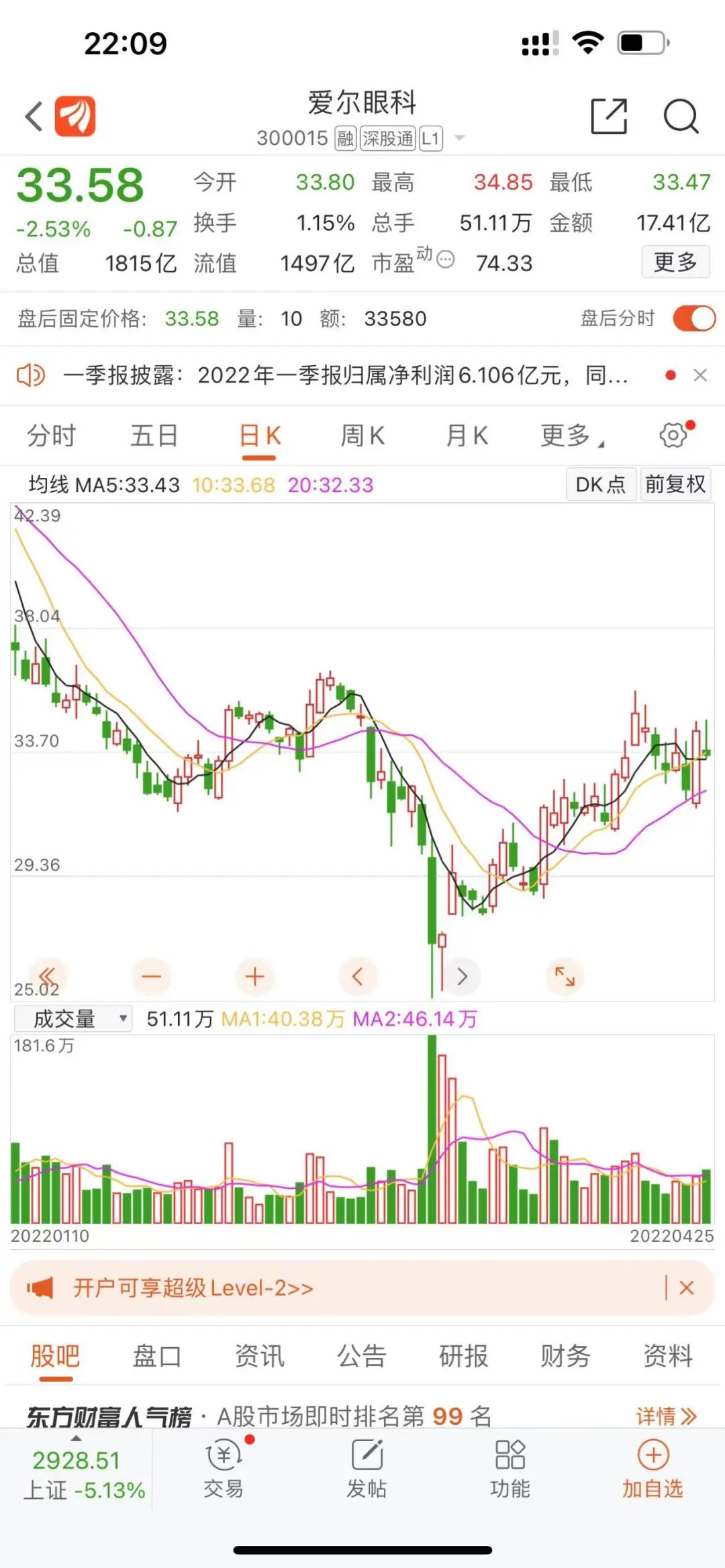Viewport: 725px width, 1568px height.
Task: Tap the DK点 button
Action: point(600,484)
